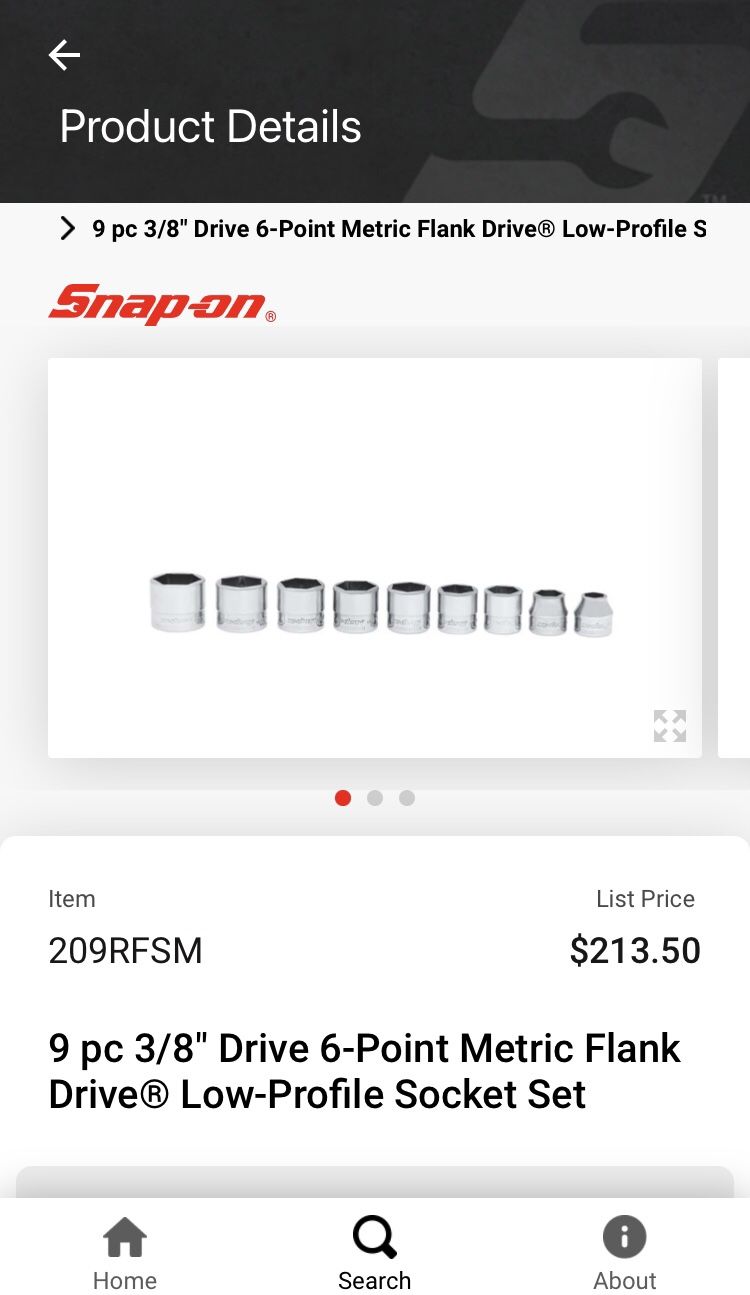Tap the item number 209RFSM
750x1295 pixels.
point(125,951)
